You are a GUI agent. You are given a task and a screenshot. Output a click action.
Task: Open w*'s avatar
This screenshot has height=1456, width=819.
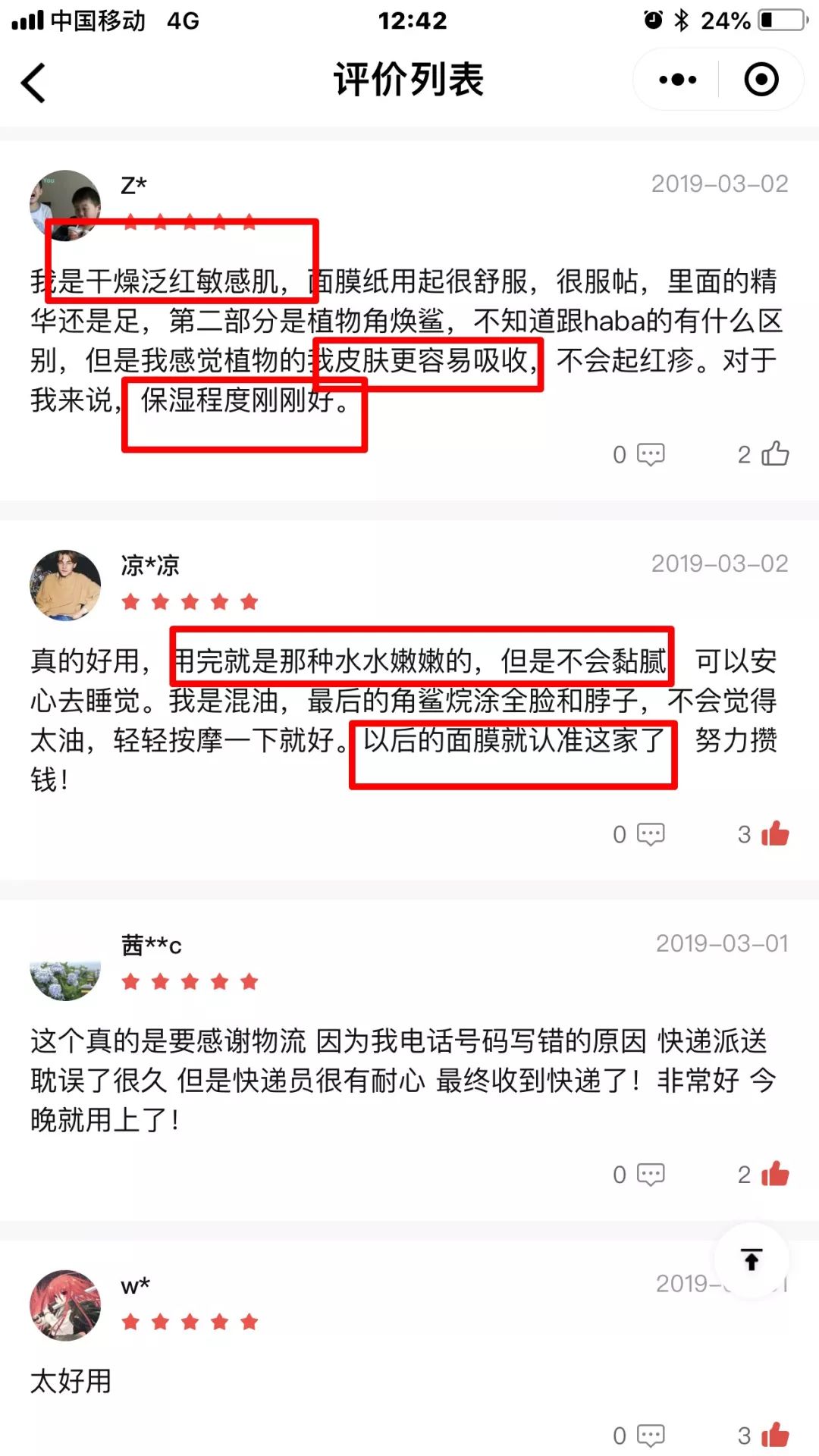tap(65, 1305)
